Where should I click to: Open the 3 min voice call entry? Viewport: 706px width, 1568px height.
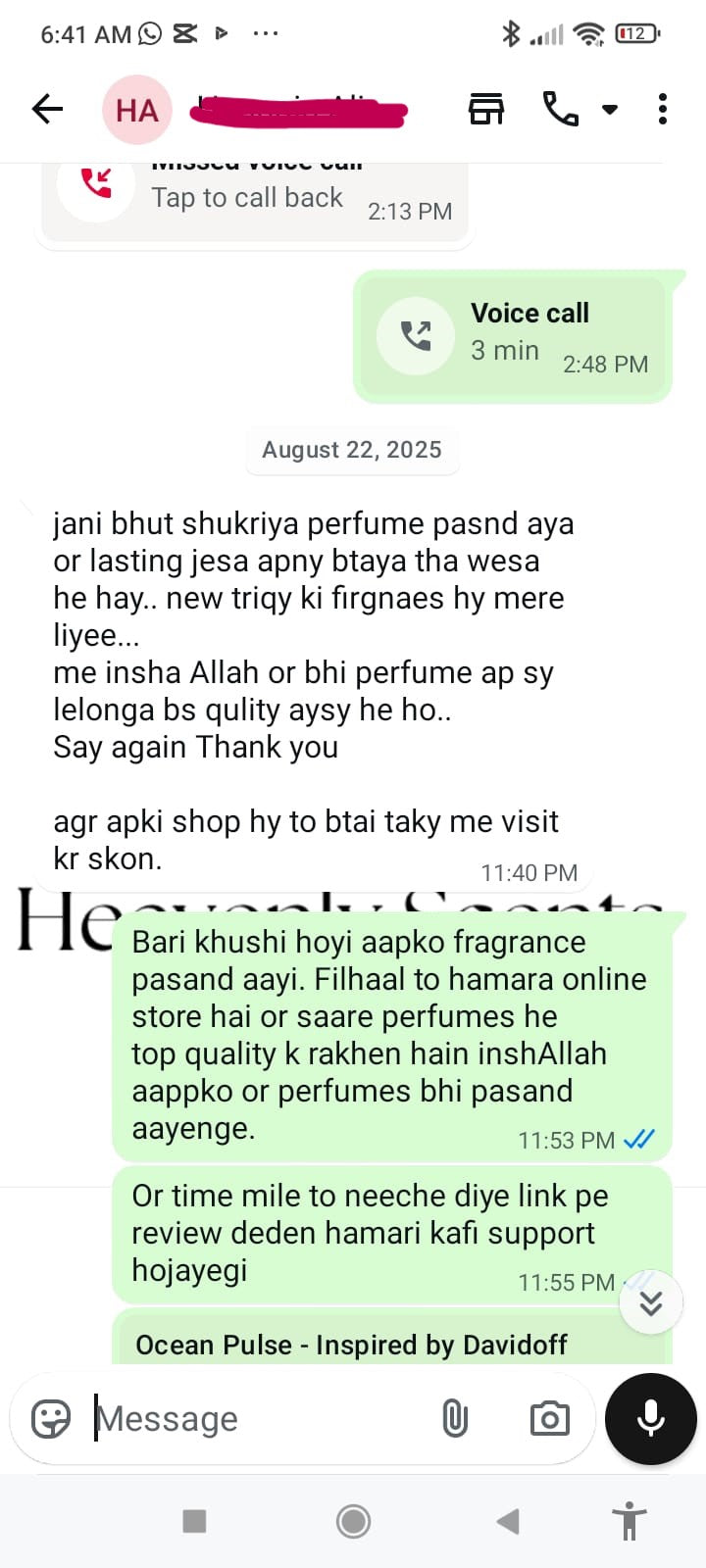pyautogui.click(x=512, y=336)
